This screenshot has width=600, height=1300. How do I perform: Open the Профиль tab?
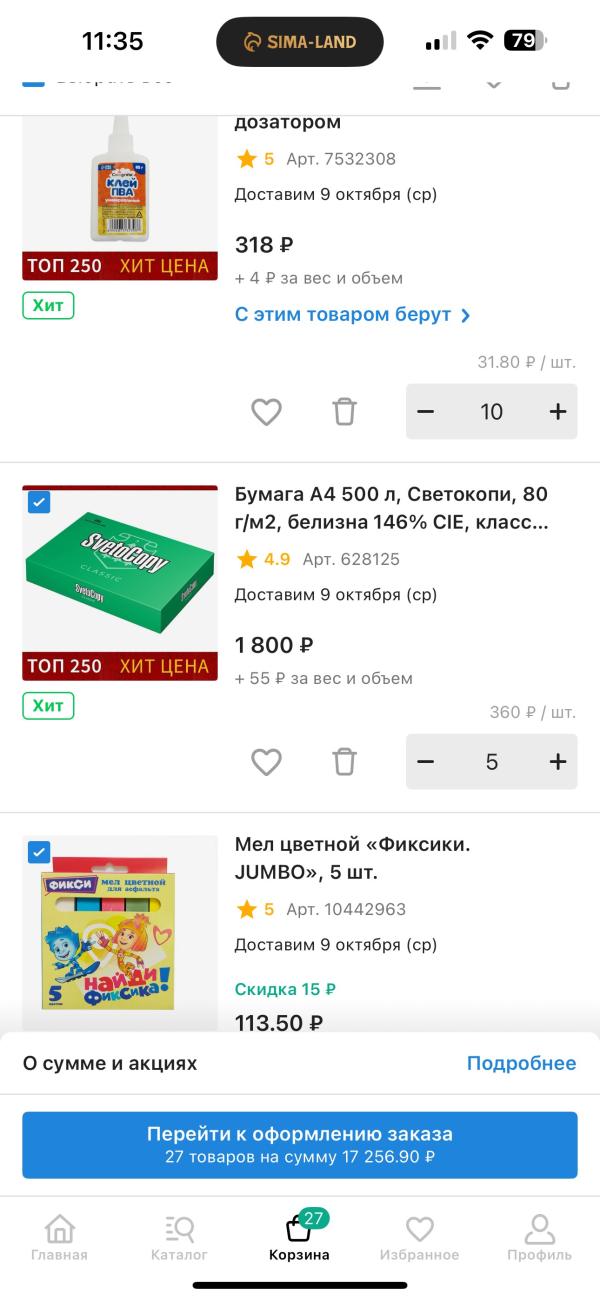click(x=539, y=1237)
